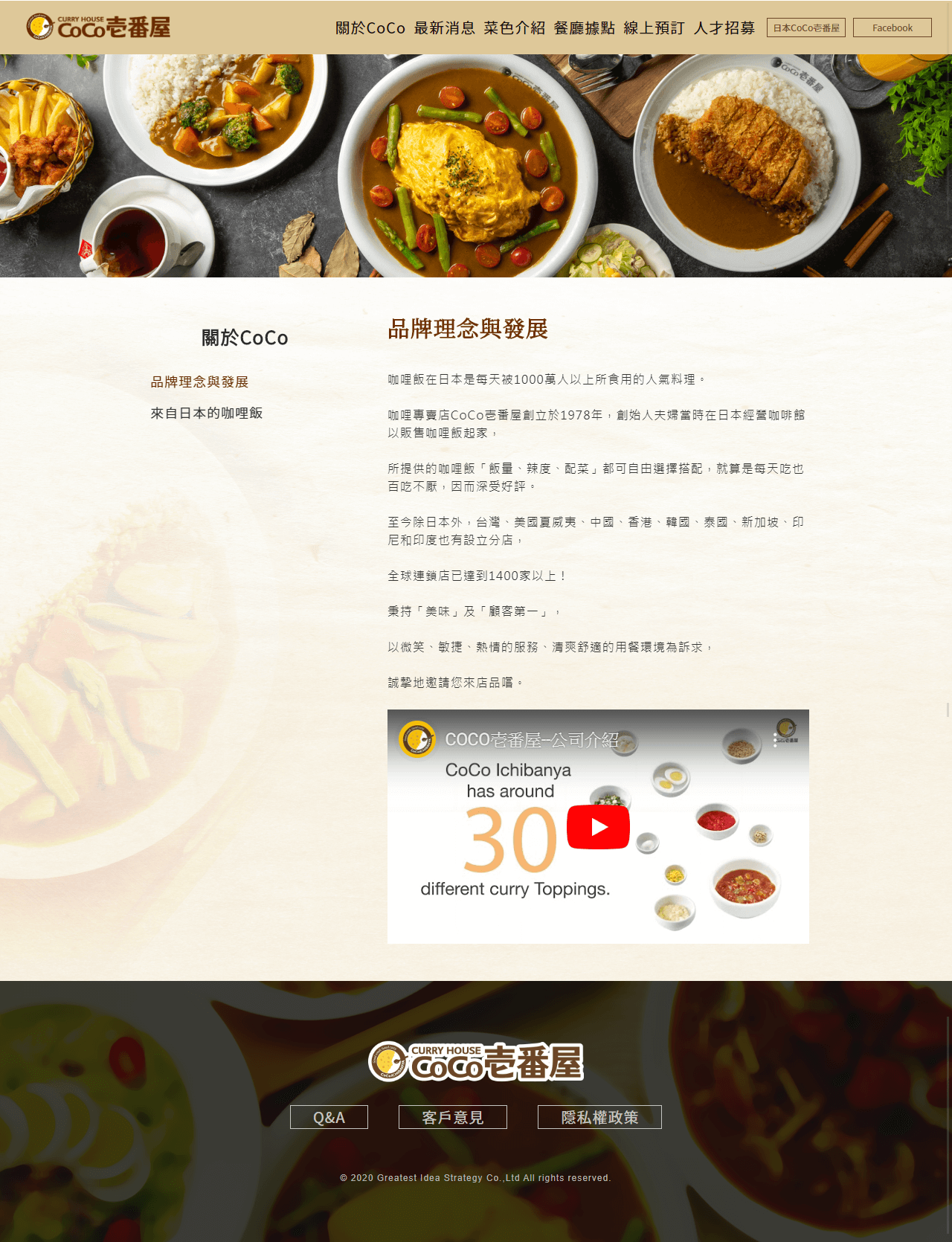
Task: Open the 關於CoCo navigation menu
Action: tap(370, 28)
